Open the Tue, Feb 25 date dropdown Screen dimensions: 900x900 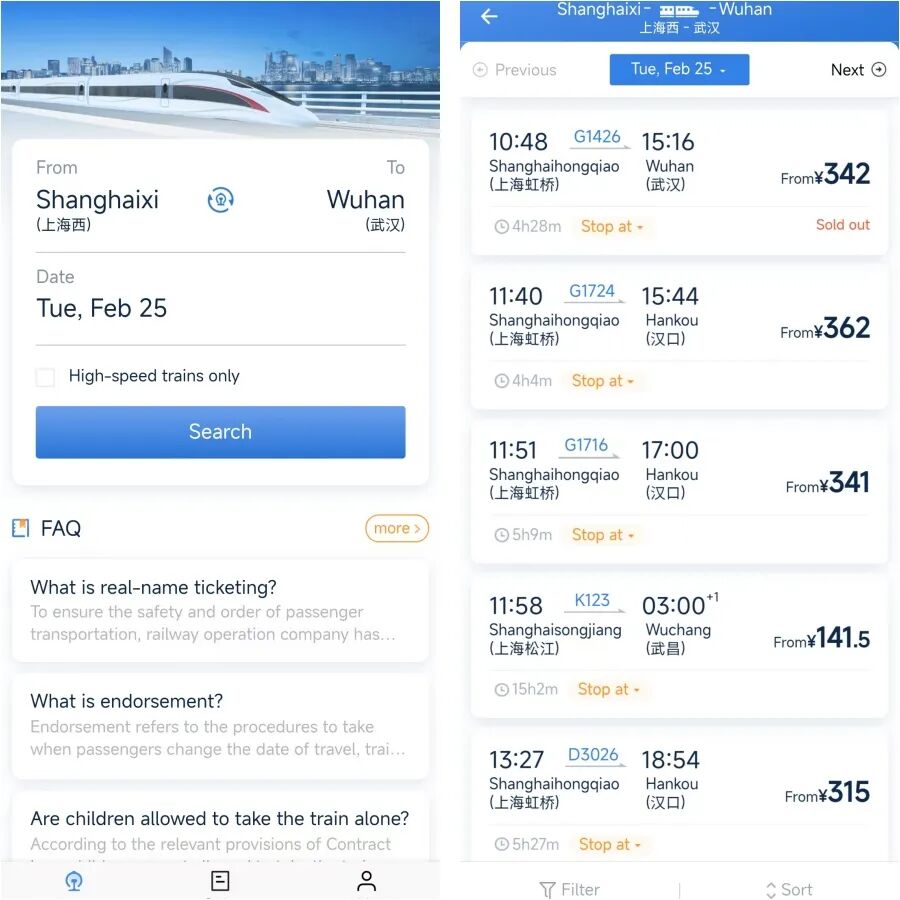[x=679, y=70]
